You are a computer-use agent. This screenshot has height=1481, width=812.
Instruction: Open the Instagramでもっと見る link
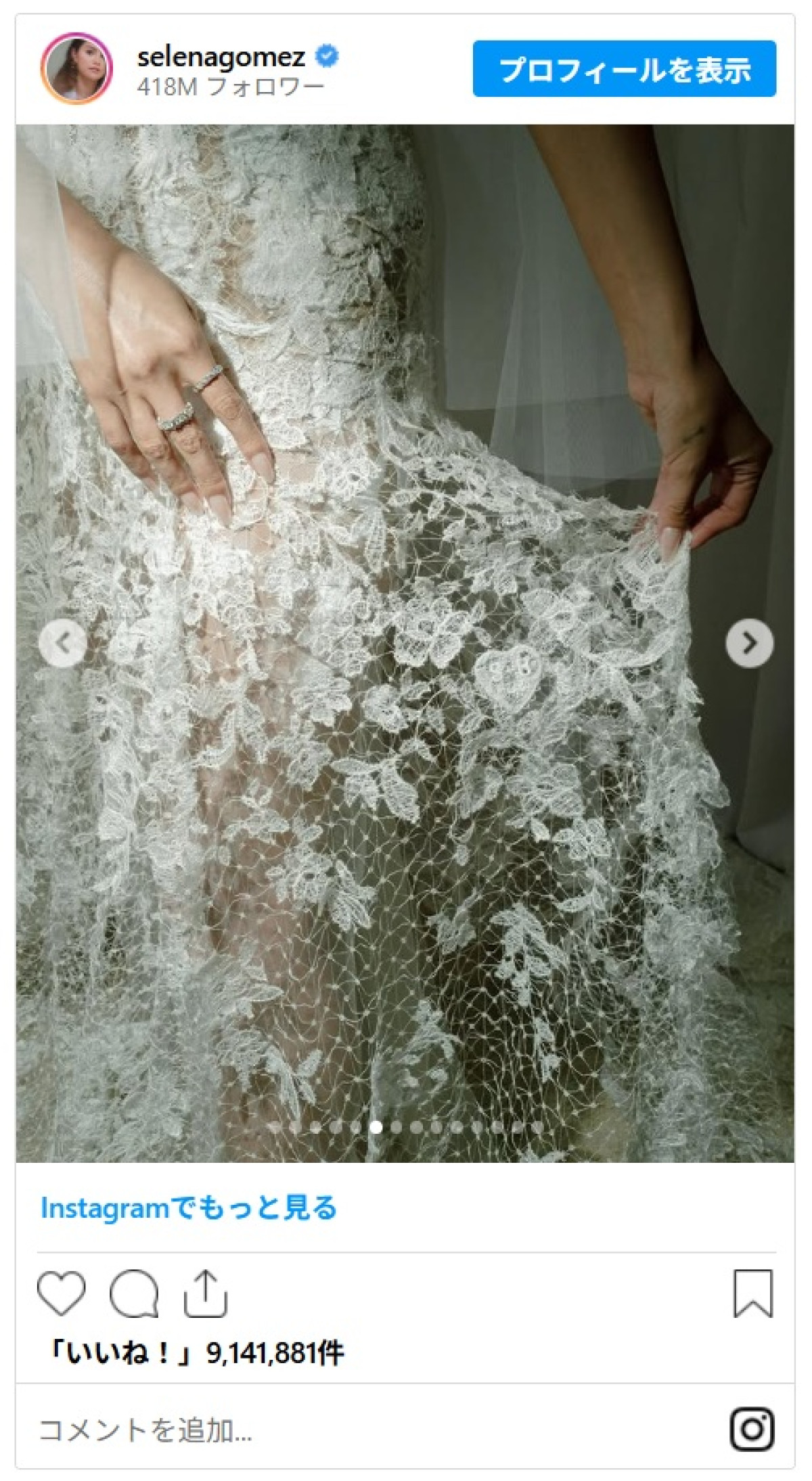click(x=189, y=1208)
